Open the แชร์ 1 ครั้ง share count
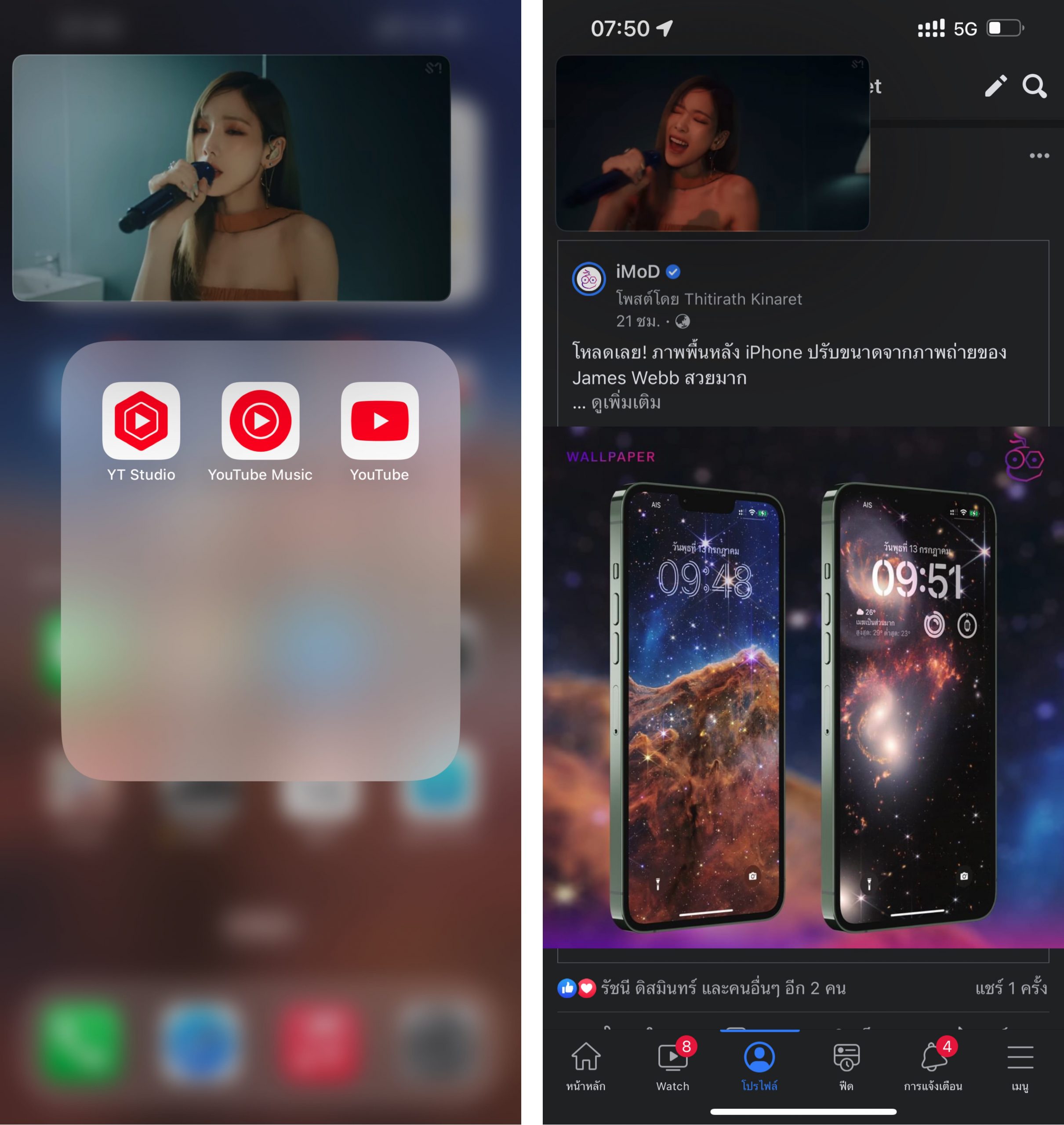The height and width of the screenshot is (1125, 1064). [x=1011, y=988]
